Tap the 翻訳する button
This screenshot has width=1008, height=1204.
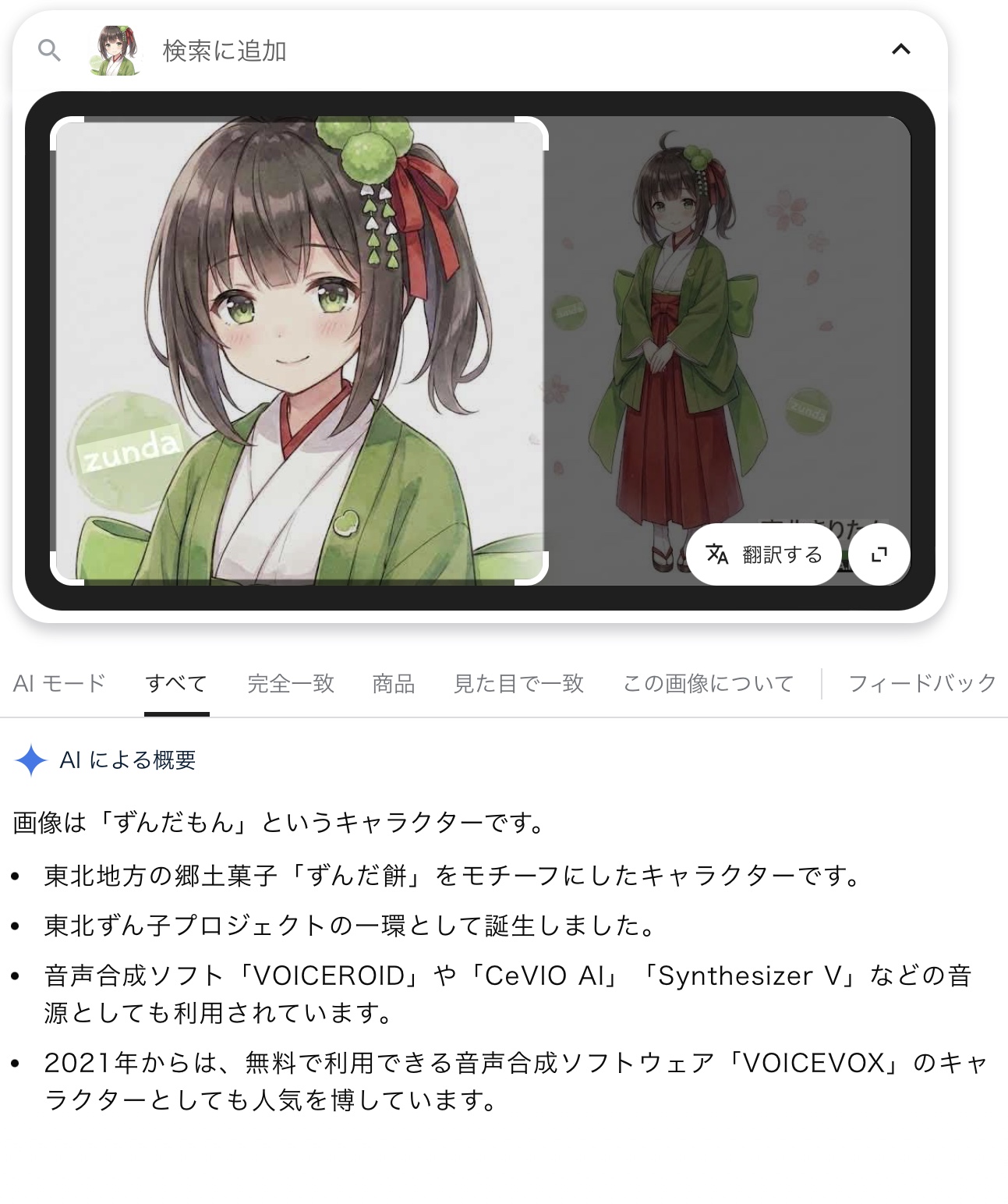(x=764, y=554)
